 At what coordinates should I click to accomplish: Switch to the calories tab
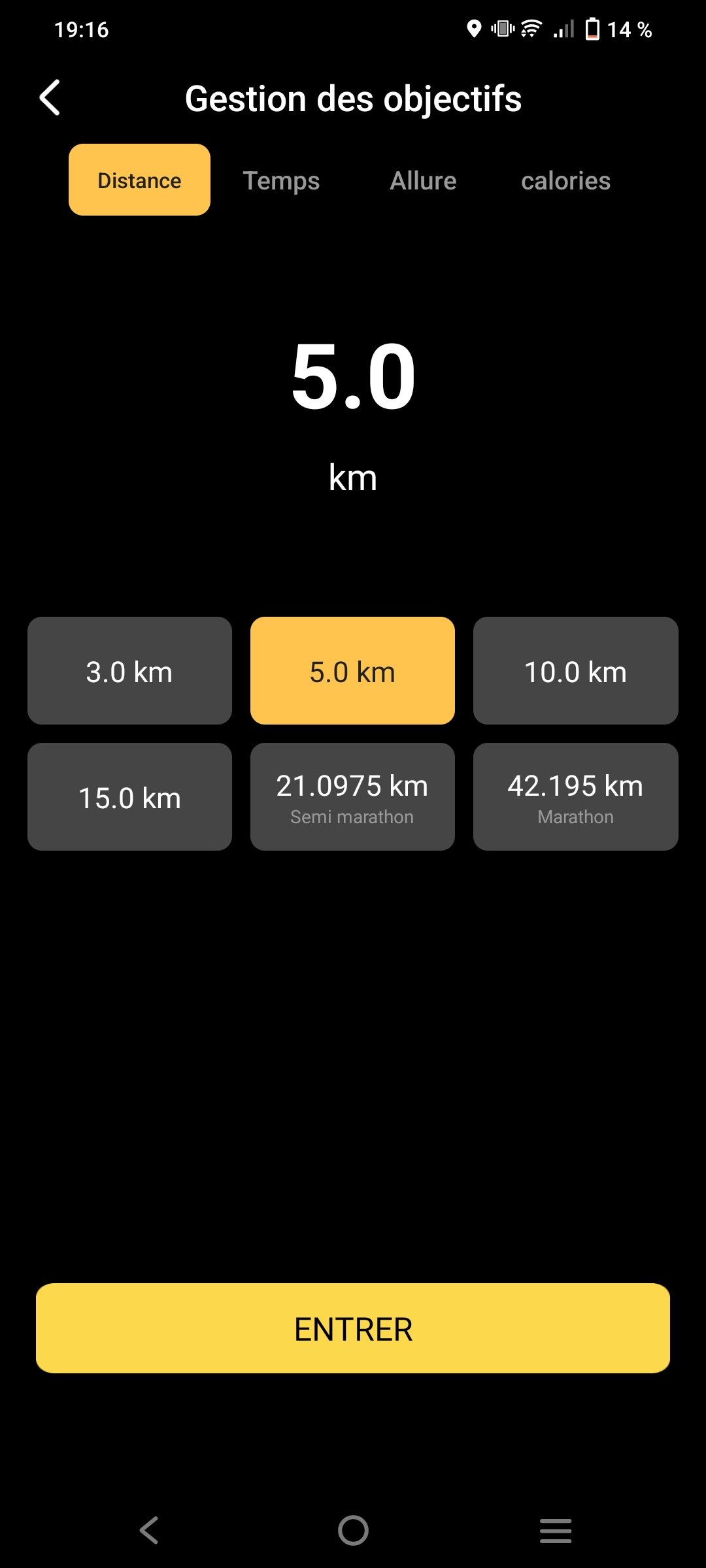pos(565,181)
